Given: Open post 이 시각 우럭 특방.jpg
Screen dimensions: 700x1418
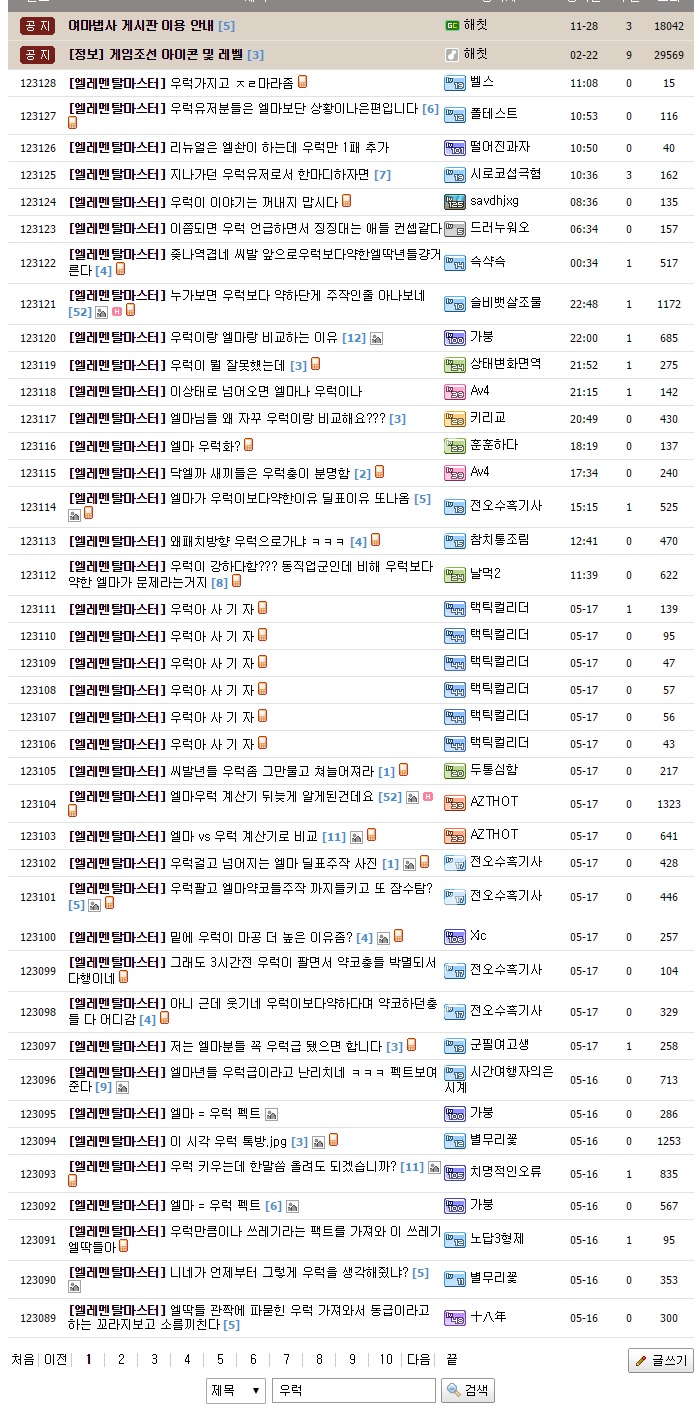Looking at the screenshot, I should 227,1141.
